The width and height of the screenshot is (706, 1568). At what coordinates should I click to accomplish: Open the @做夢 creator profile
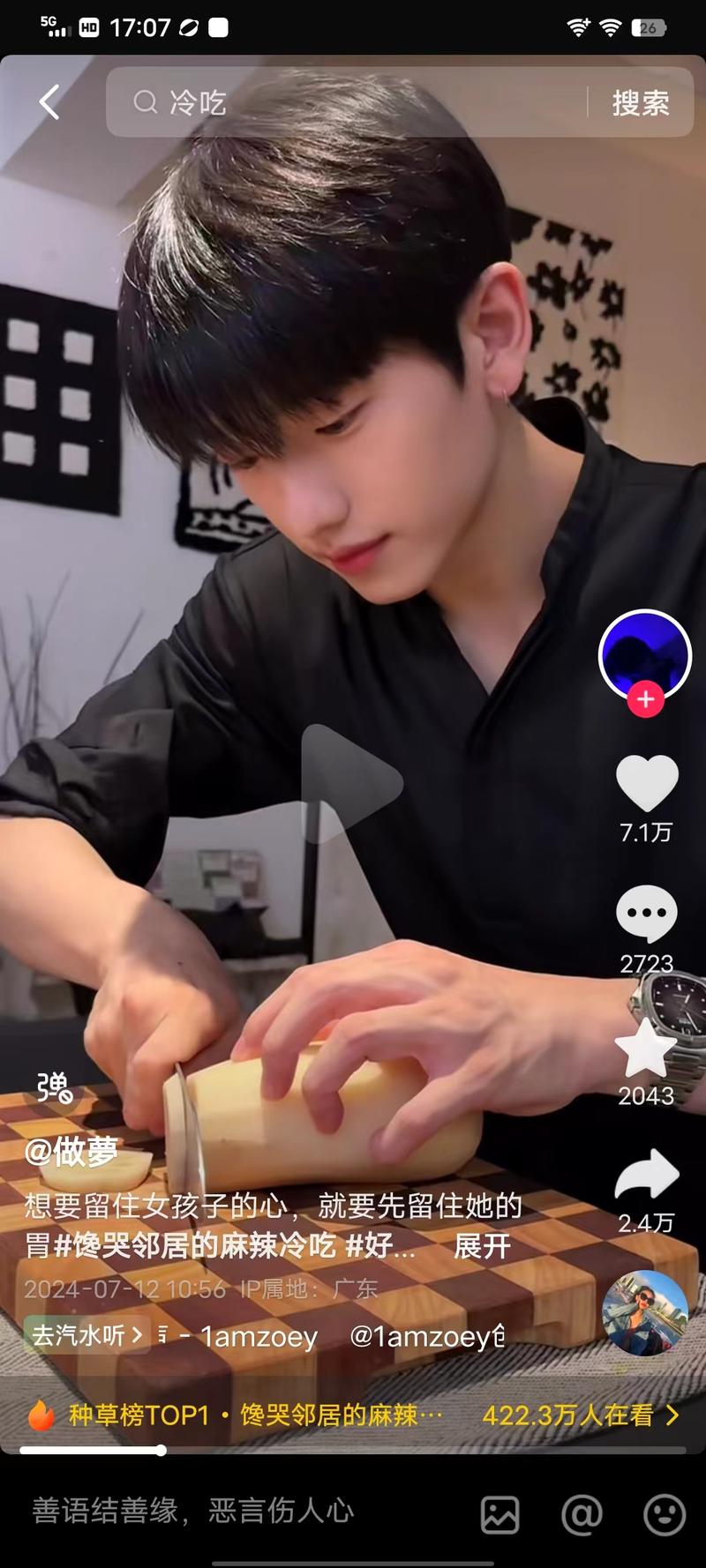tap(71, 1151)
